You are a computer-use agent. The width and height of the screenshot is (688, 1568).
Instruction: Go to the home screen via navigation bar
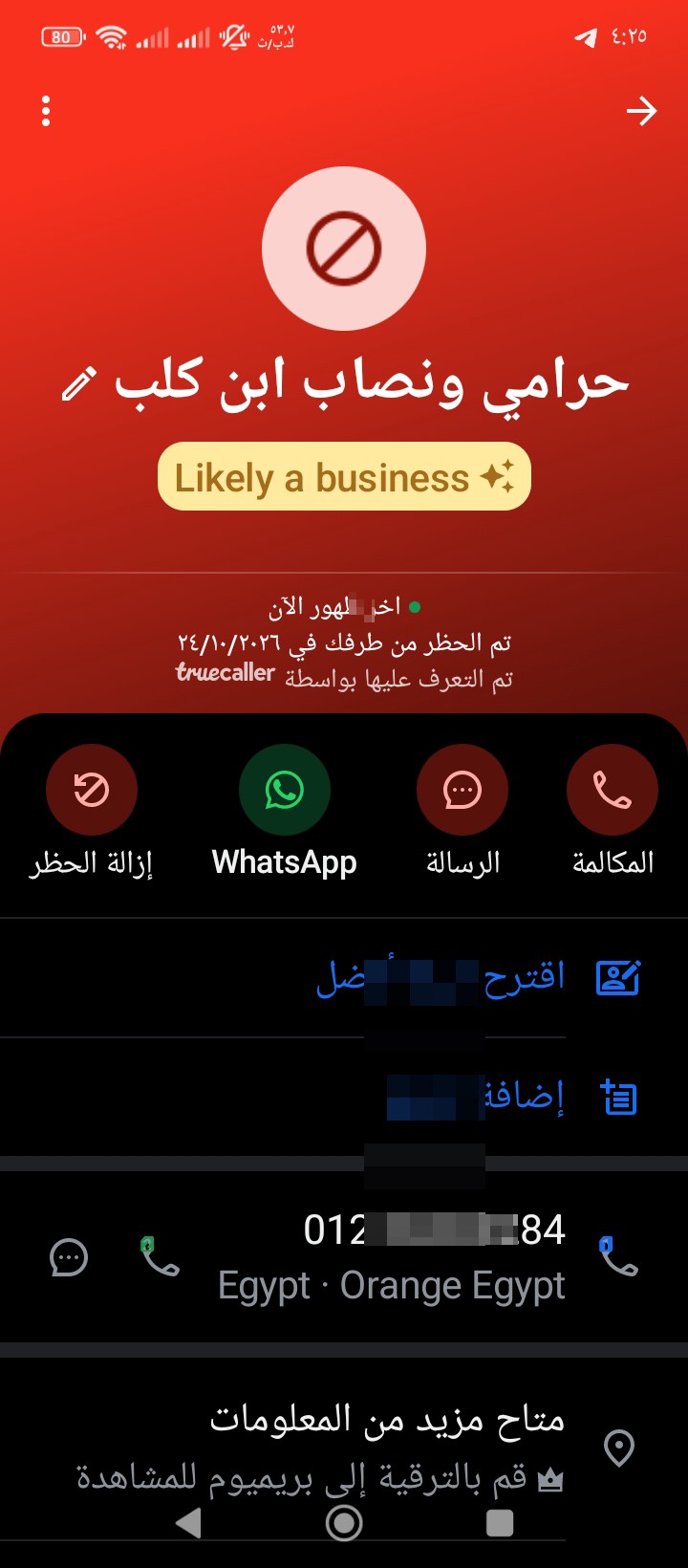point(344,1523)
